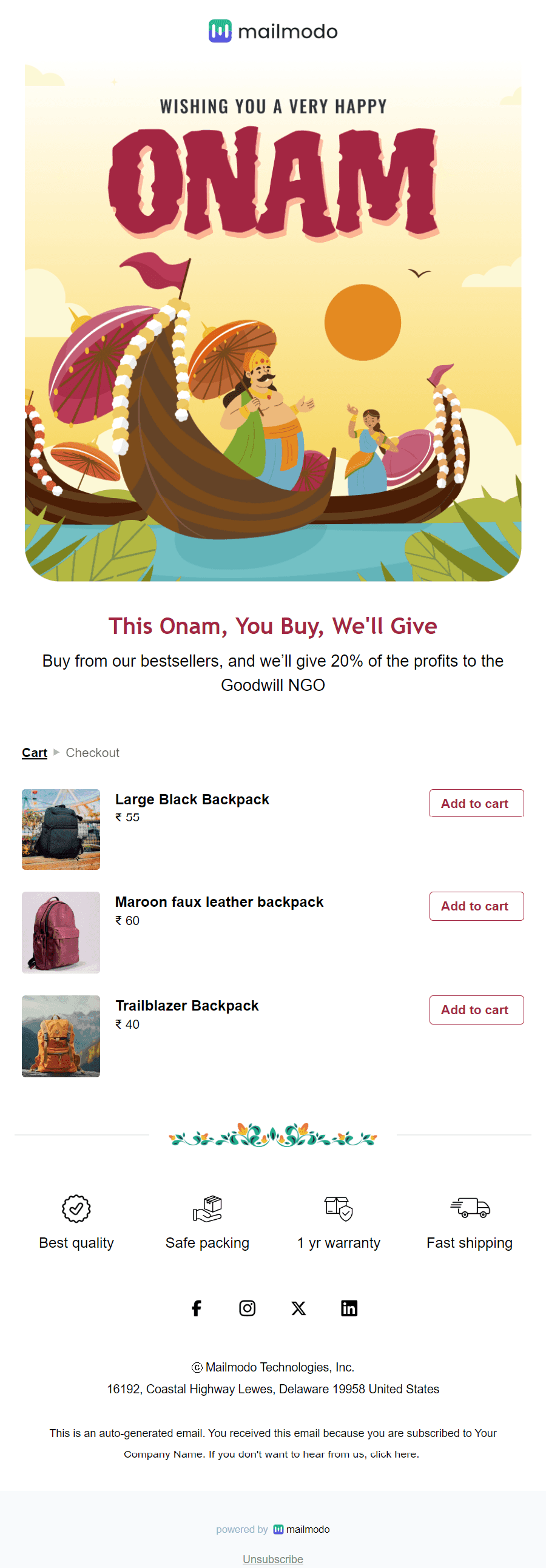The image size is (546, 1568).
Task: Click the Large Black Backpack thumbnail
Action: pos(60,829)
